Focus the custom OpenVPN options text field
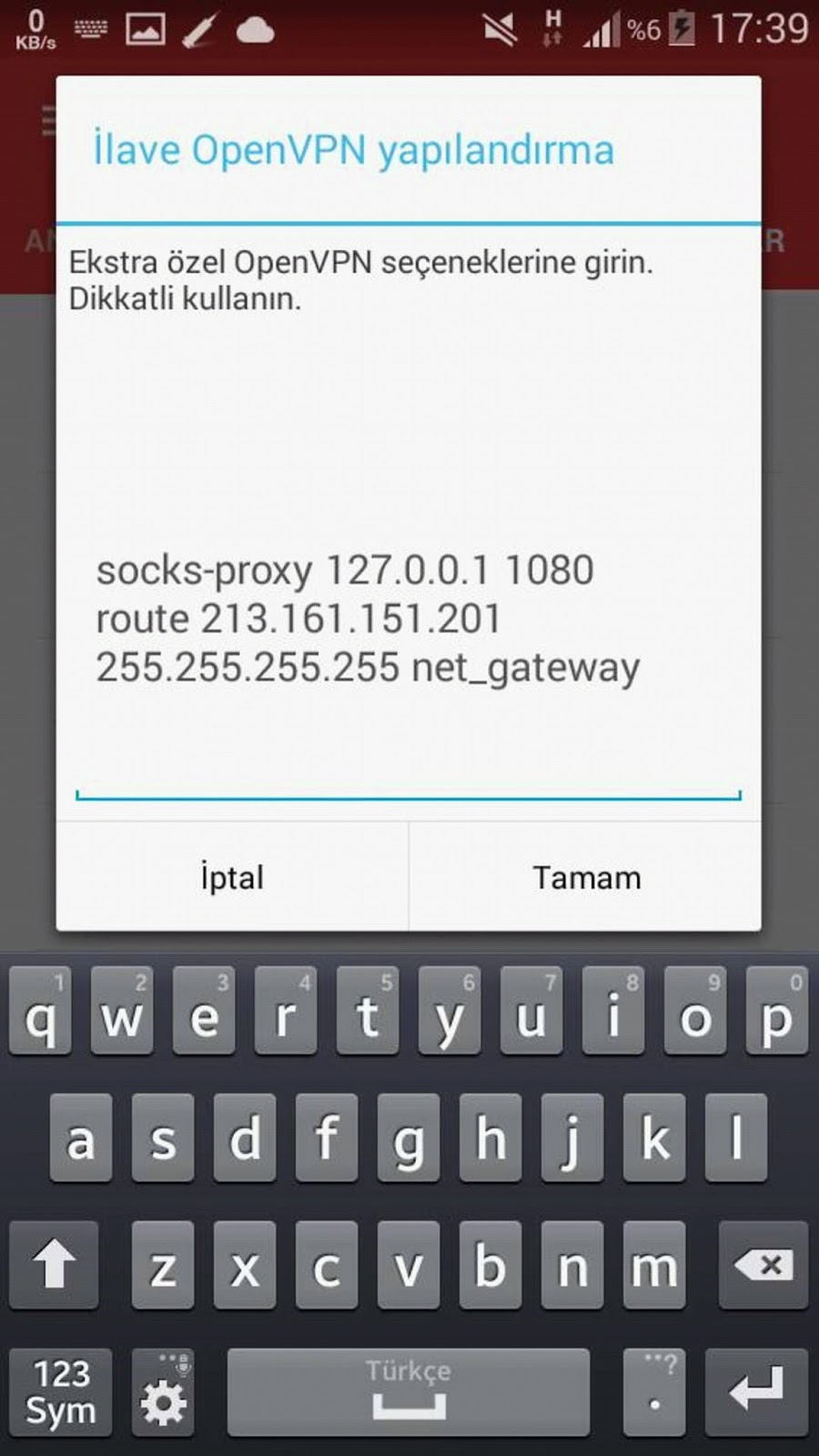This screenshot has height=1456, width=819. click(x=408, y=619)
